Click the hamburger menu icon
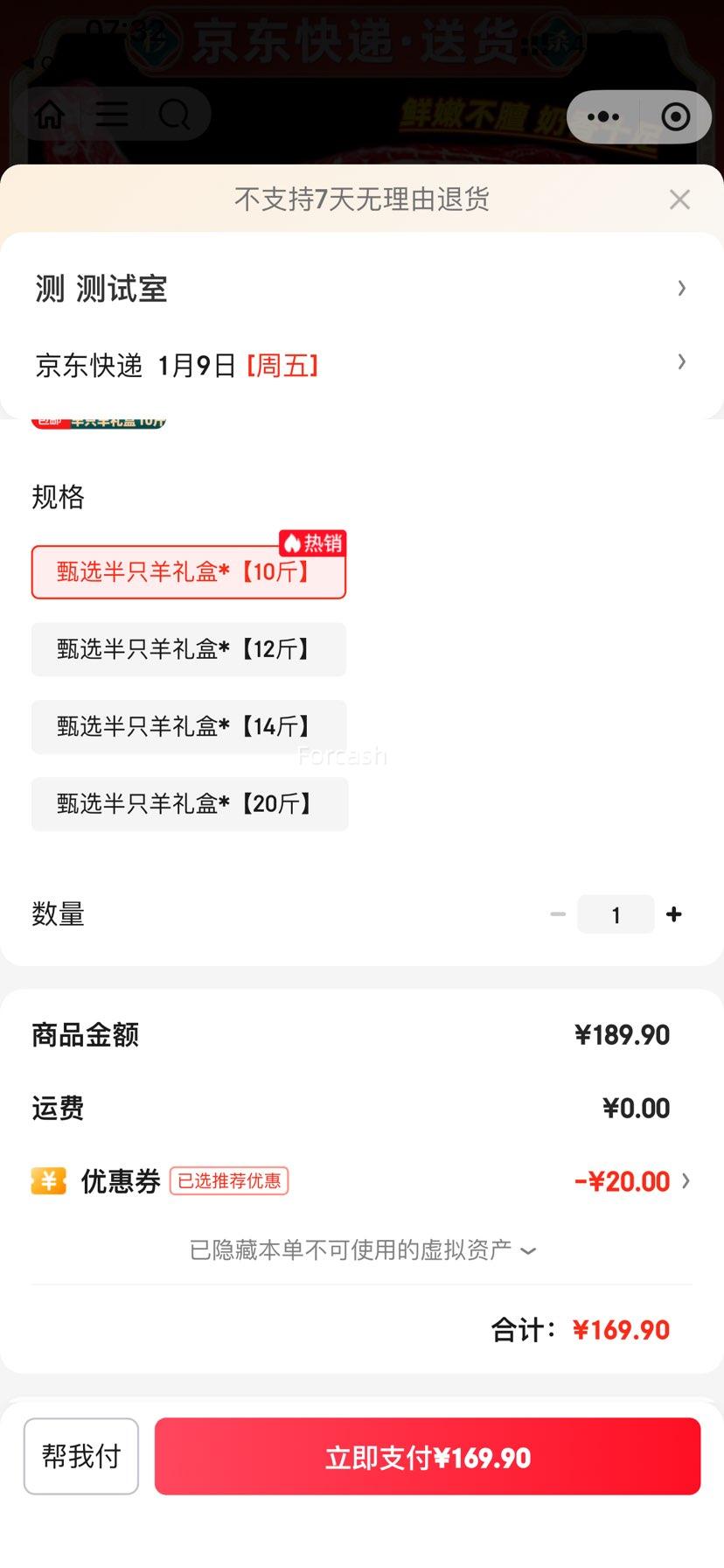The image size is (724, 1568). click(x=112, y=114)
